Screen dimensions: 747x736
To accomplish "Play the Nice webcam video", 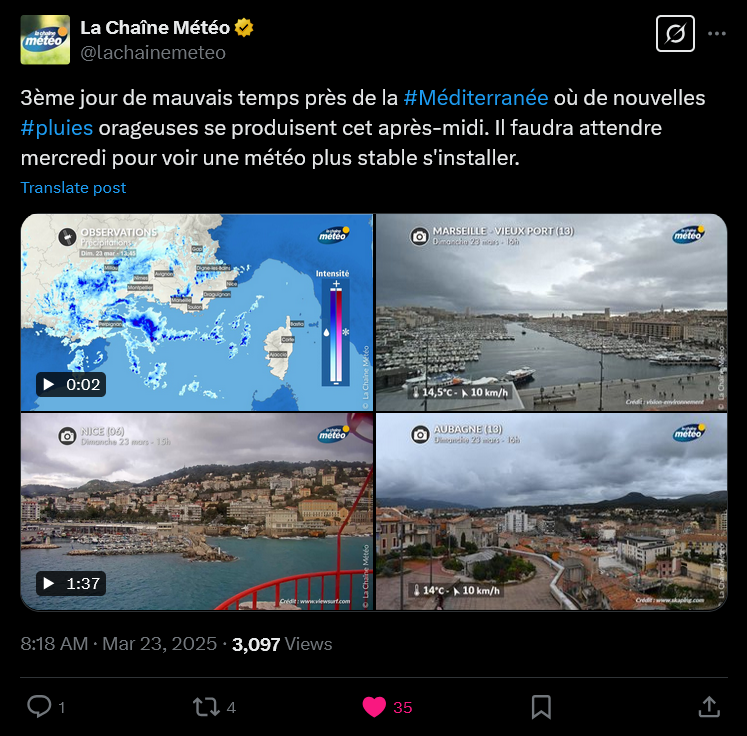I will [197, 512].
